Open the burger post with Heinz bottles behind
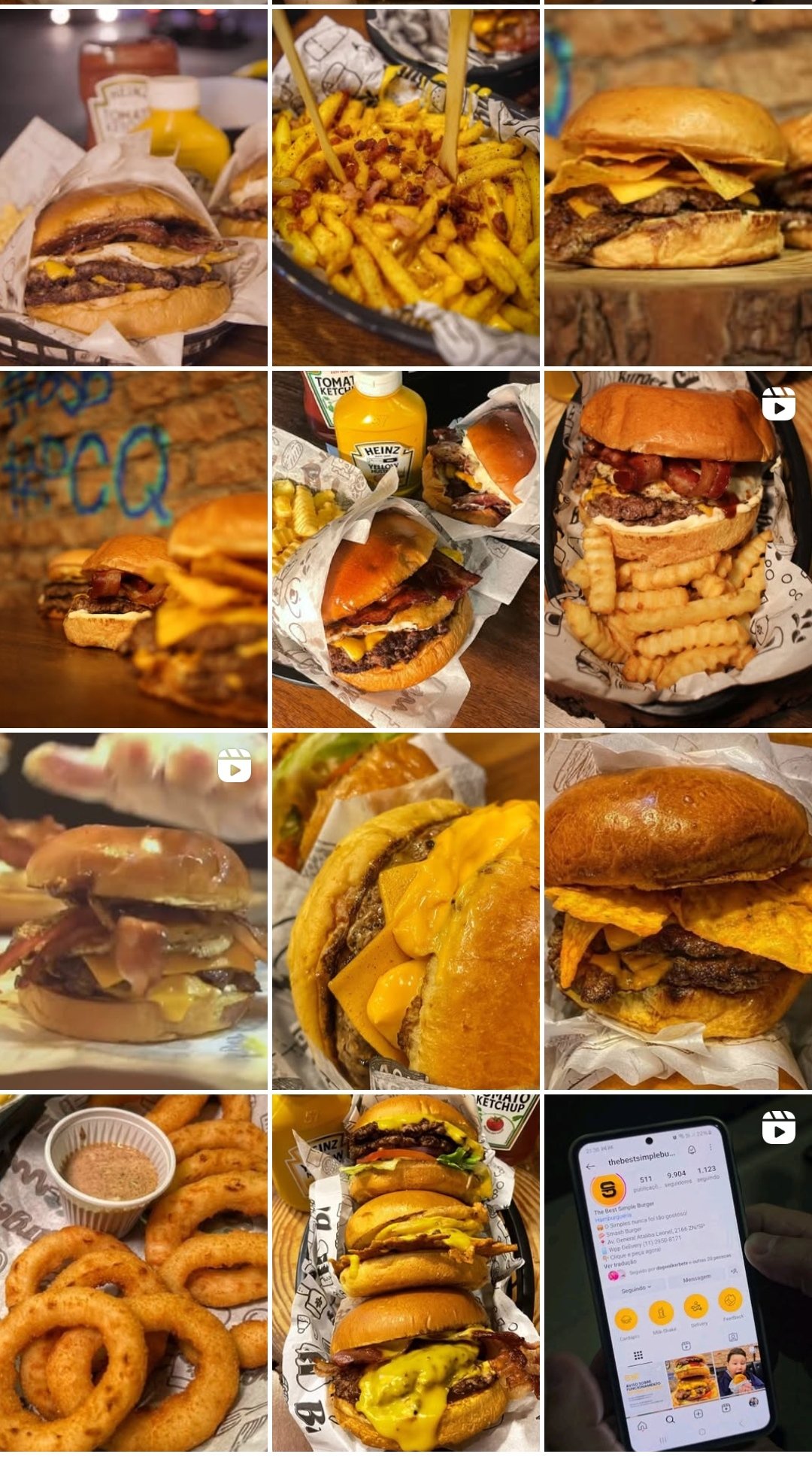 click(133, 187)
